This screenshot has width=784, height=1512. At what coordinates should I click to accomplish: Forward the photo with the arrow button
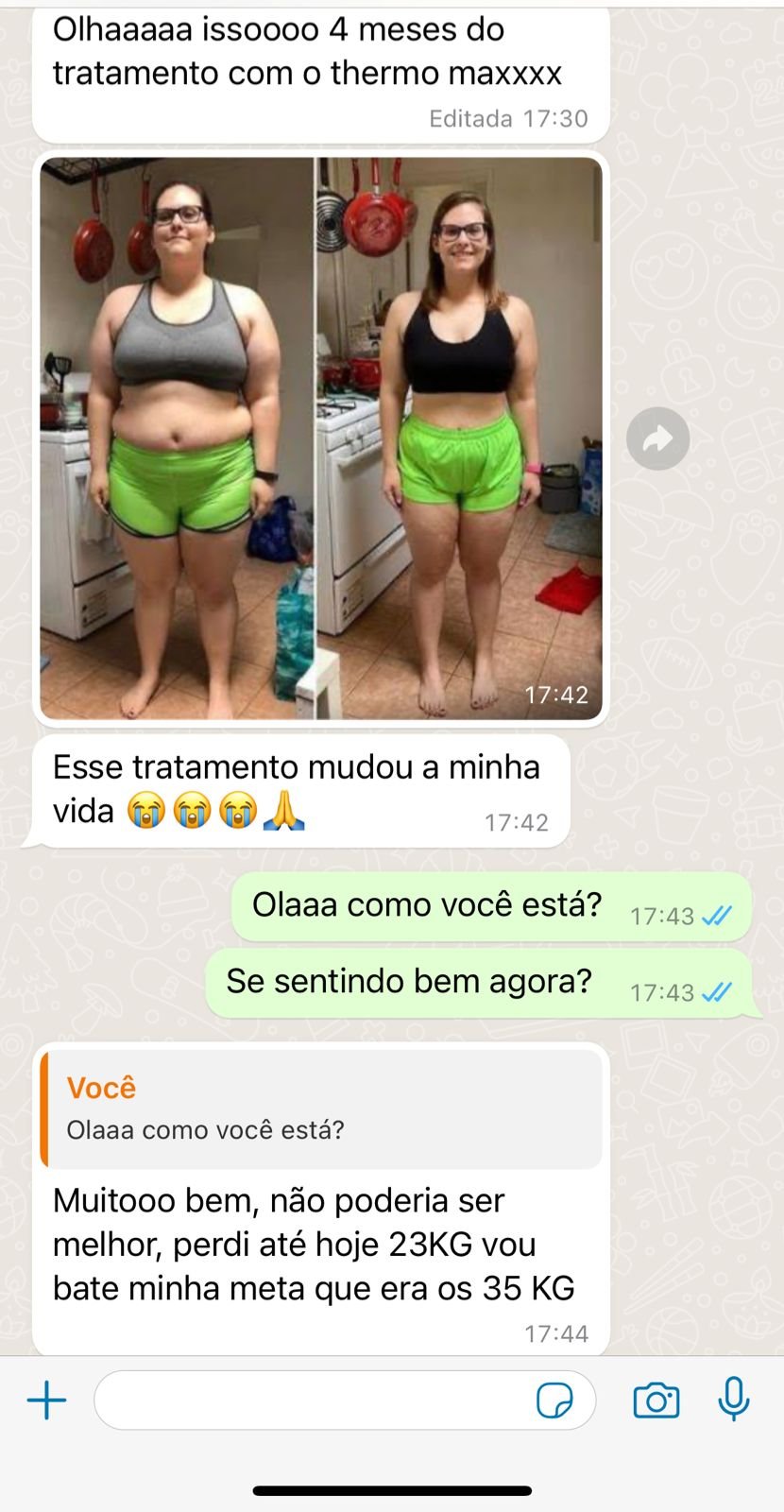(657, 438)
